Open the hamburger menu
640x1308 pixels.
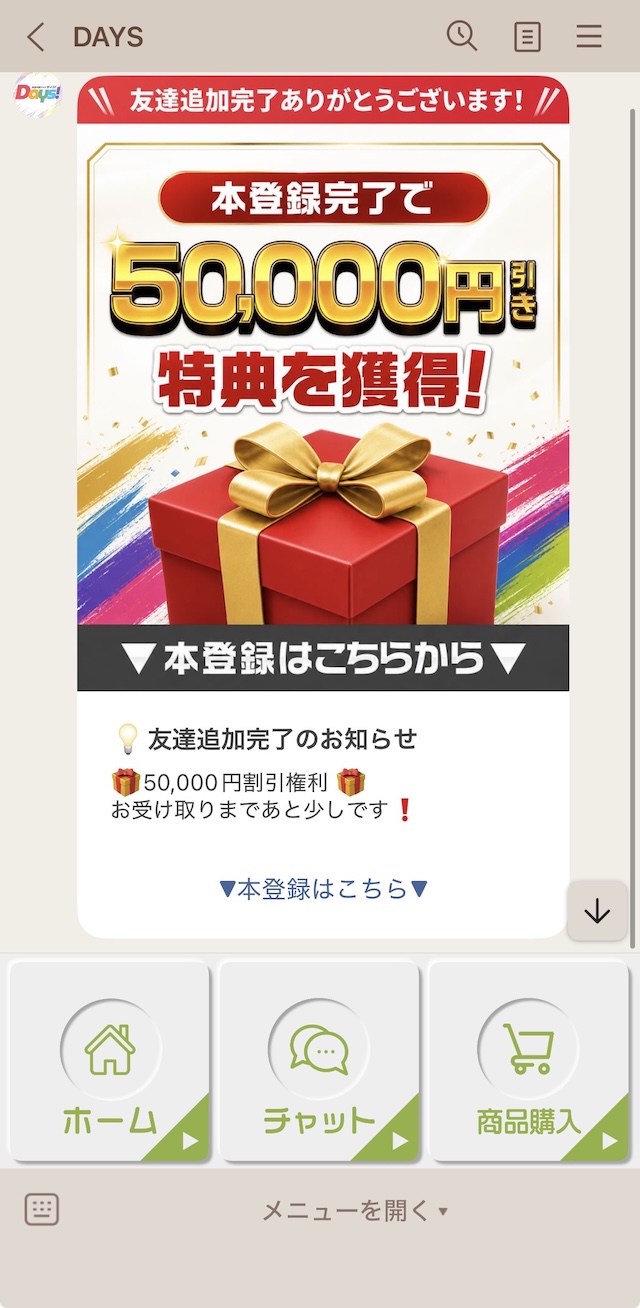point(589,38)
